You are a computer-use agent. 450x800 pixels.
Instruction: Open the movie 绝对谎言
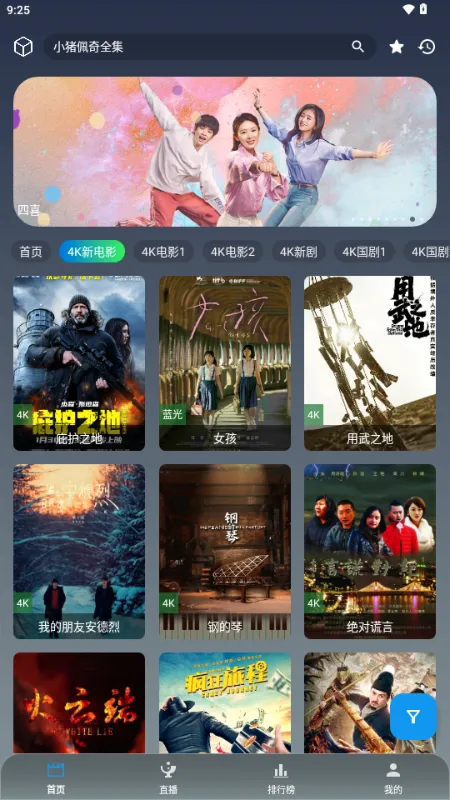[x=370, y=552]
